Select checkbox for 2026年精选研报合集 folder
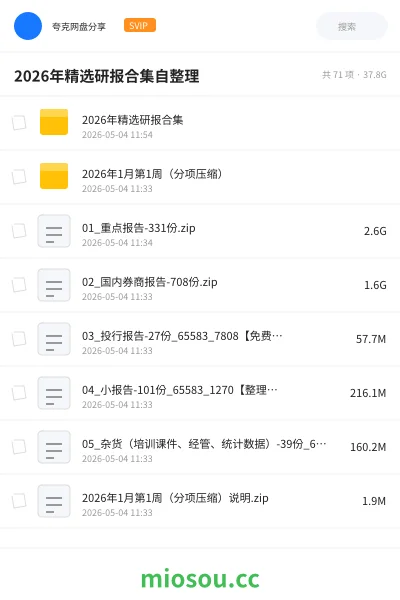This screenshot has width=400, height=600. (19, 123)
